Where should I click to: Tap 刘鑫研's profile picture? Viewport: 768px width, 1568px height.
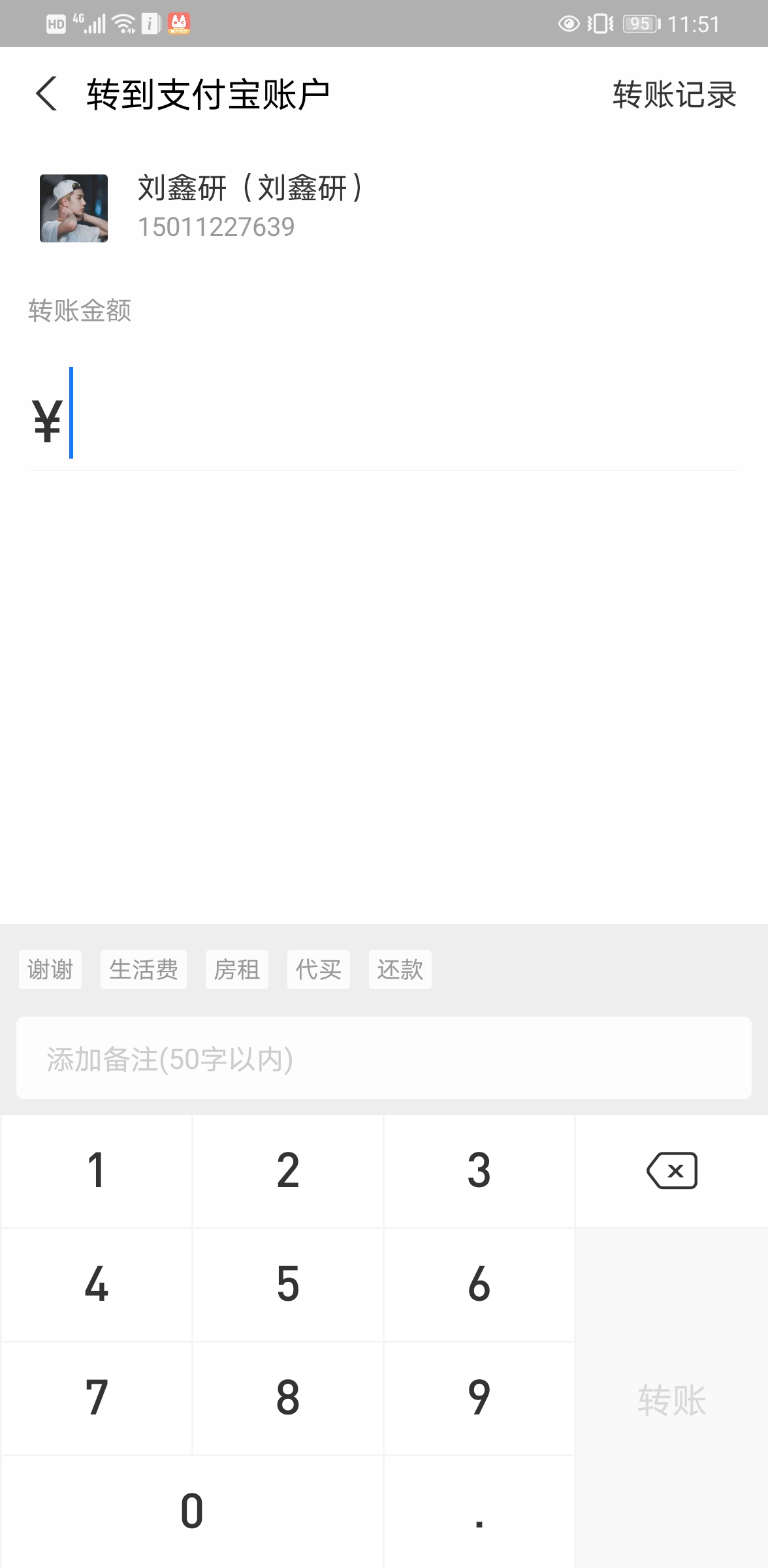click(x=74, y=208)
